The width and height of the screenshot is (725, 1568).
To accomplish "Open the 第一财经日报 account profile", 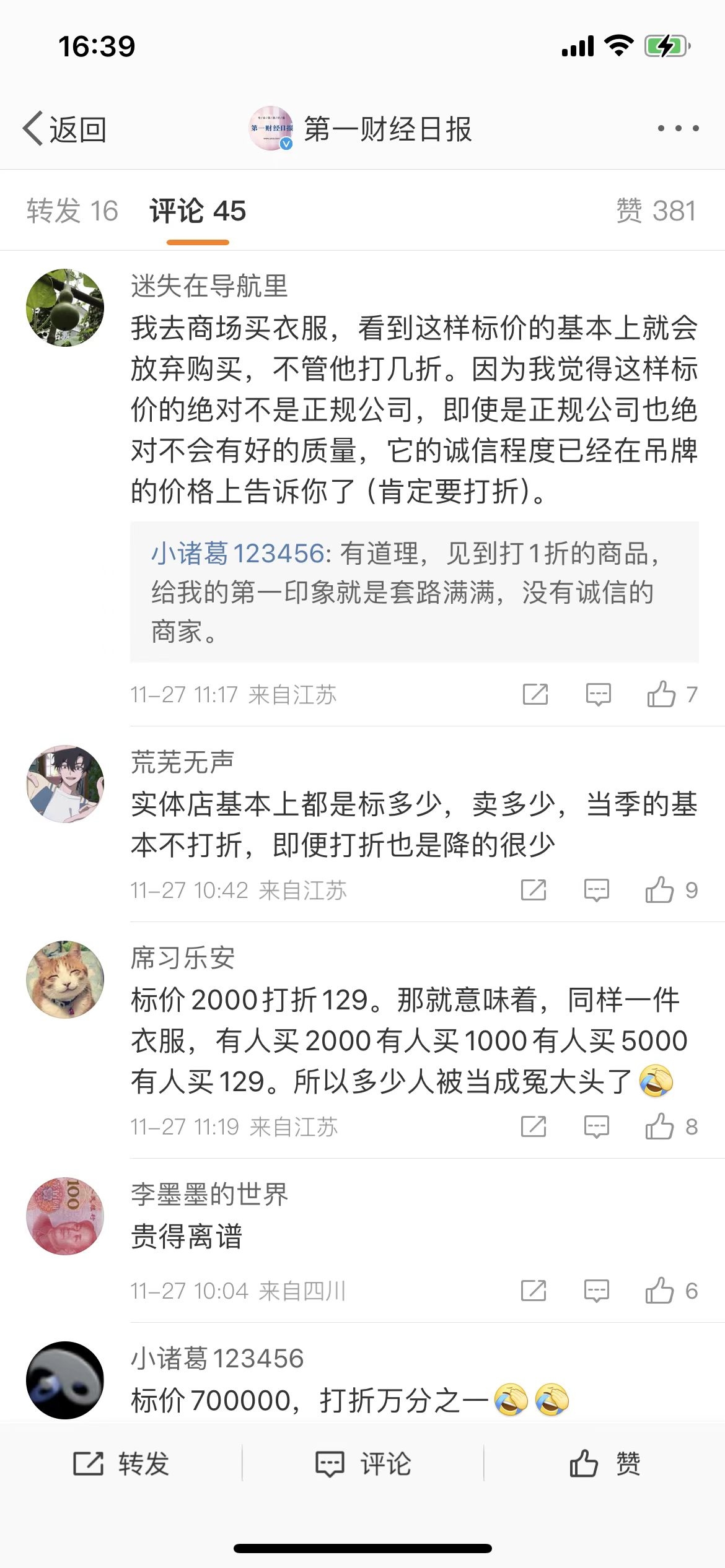I will point(361,129).
